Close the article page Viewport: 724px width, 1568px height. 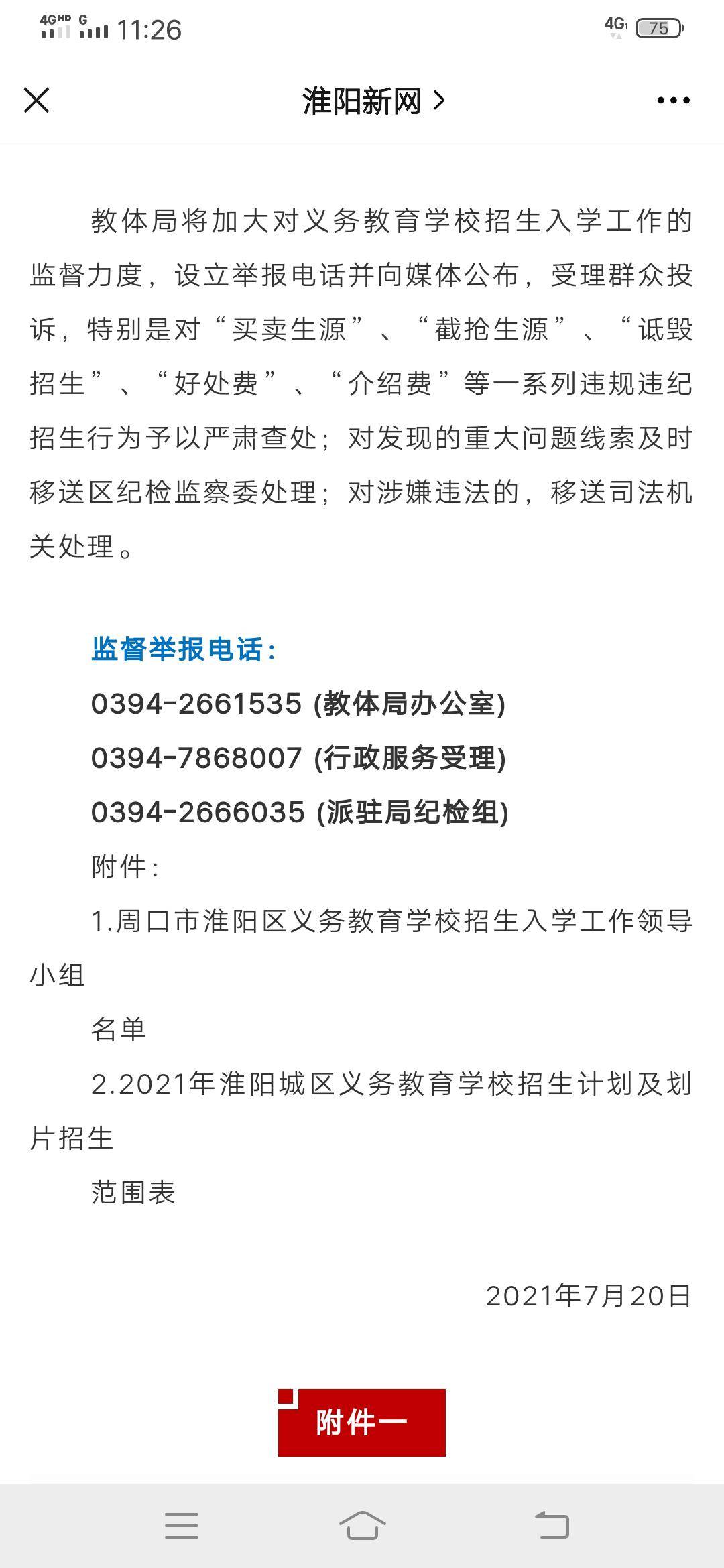pos(36,101)
